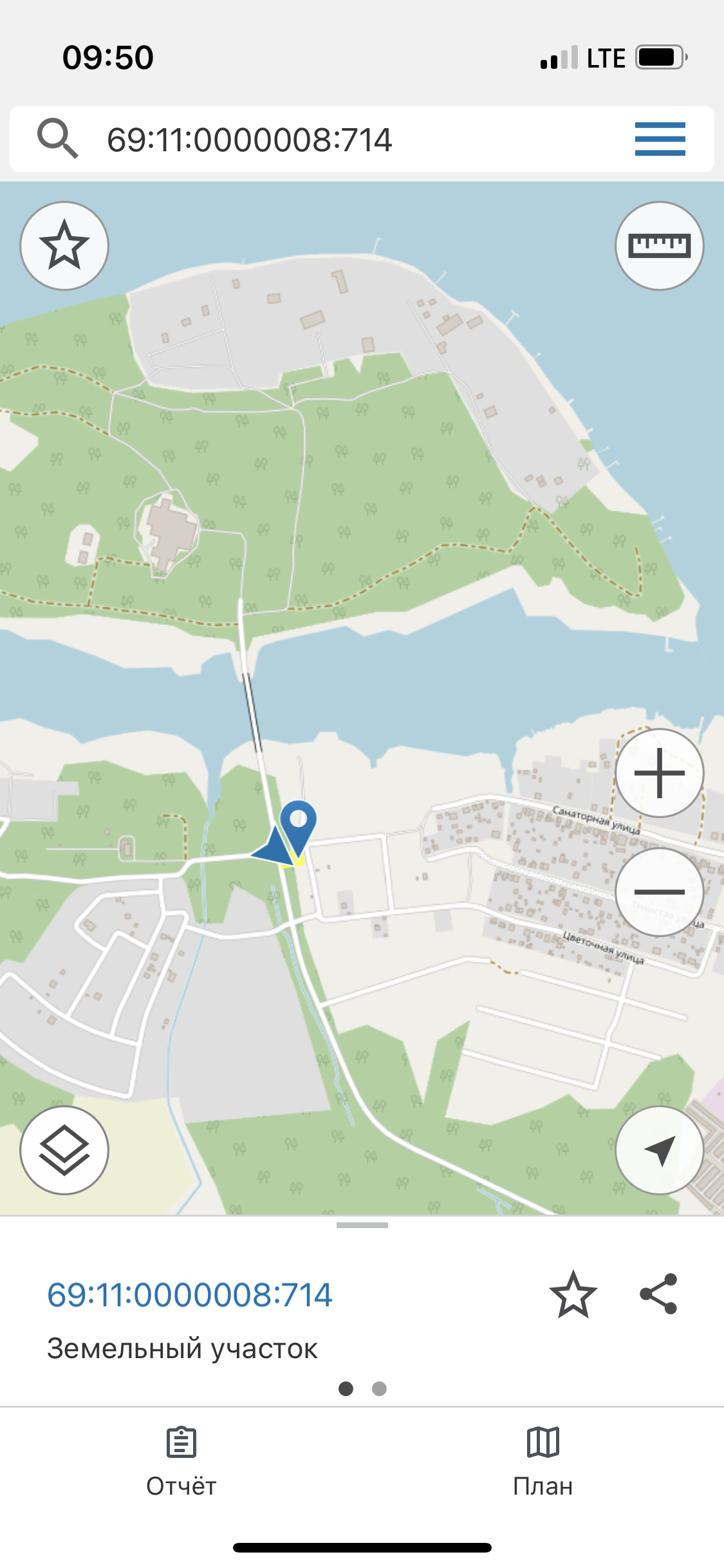Center map on my location

[x=659, y=1150]
